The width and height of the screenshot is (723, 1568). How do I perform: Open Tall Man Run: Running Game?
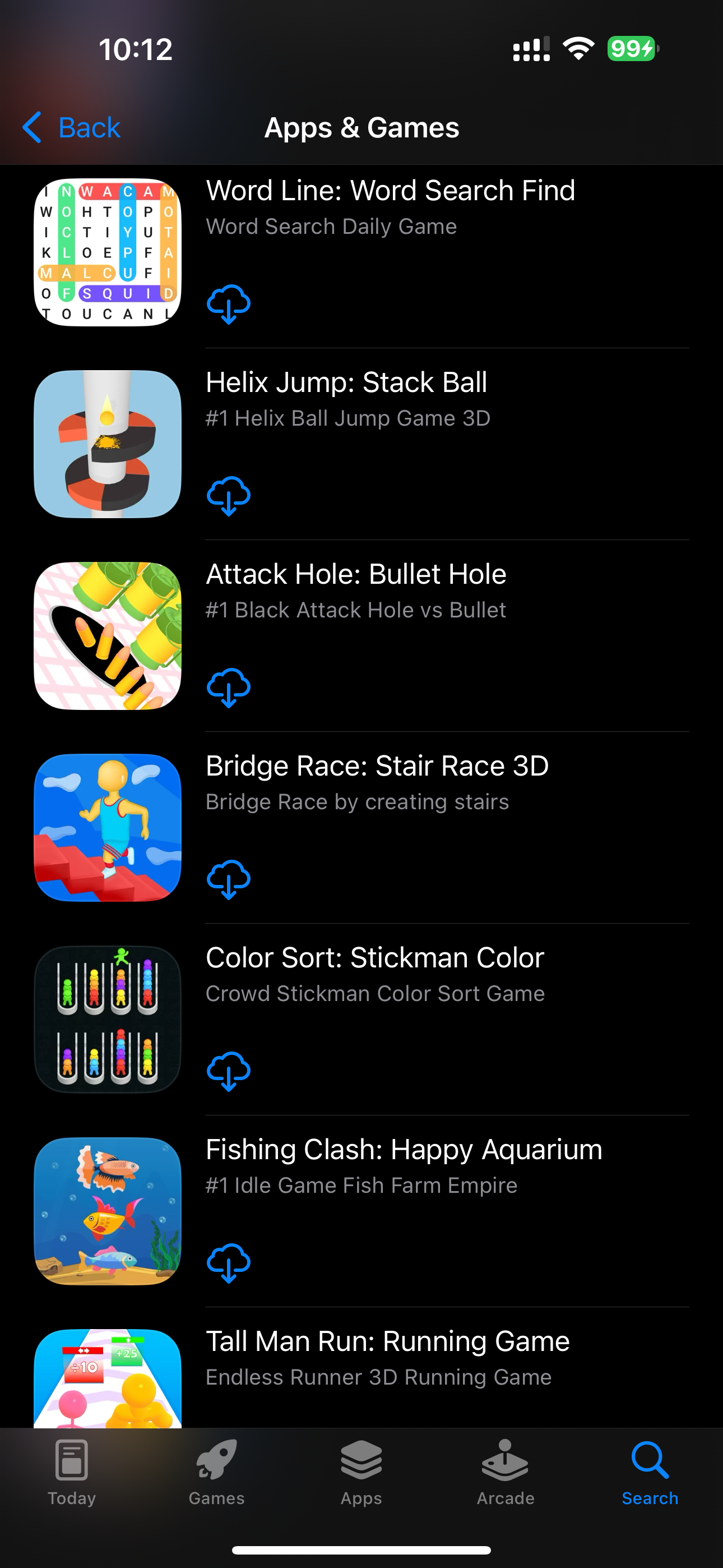click(x=387, y=1341)
